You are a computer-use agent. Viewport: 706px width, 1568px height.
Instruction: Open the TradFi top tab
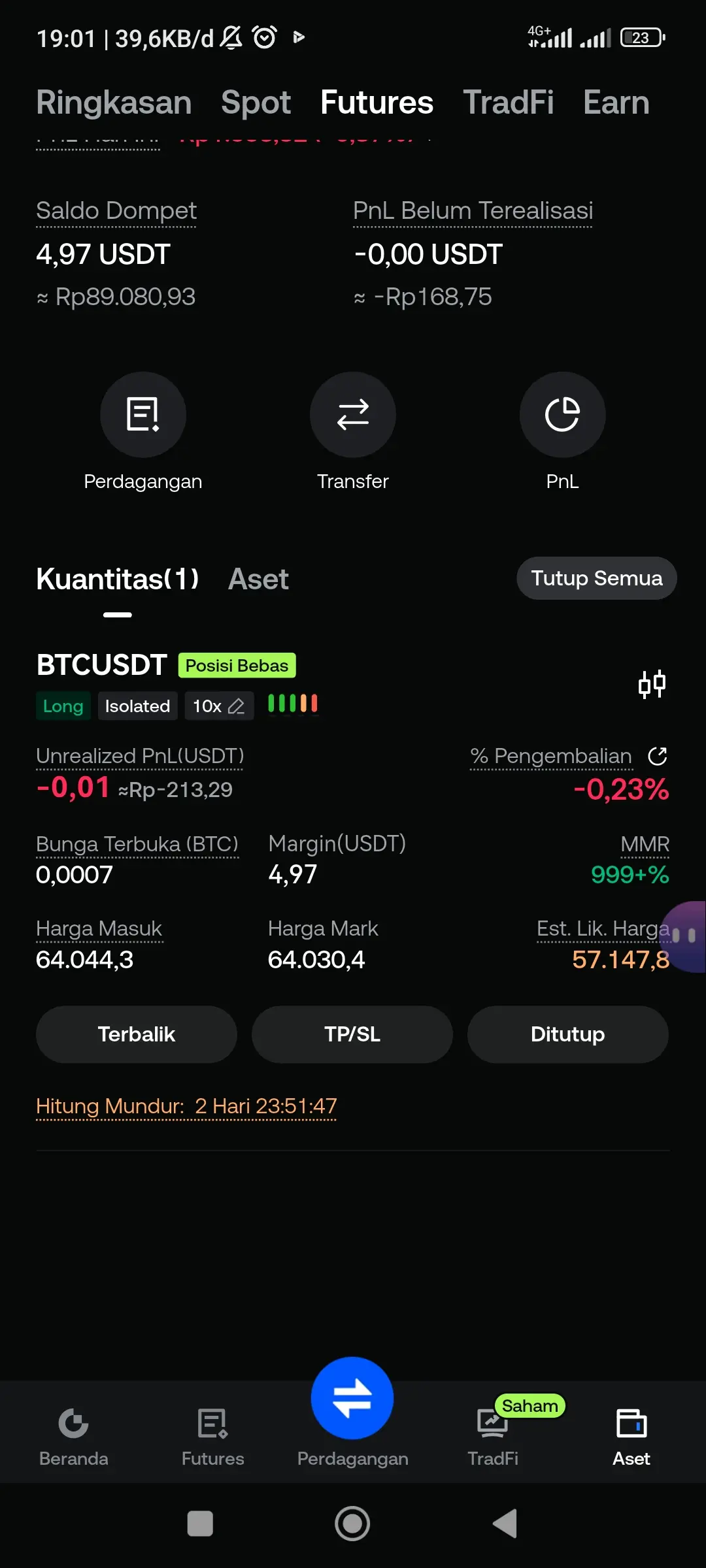point(508,103)
